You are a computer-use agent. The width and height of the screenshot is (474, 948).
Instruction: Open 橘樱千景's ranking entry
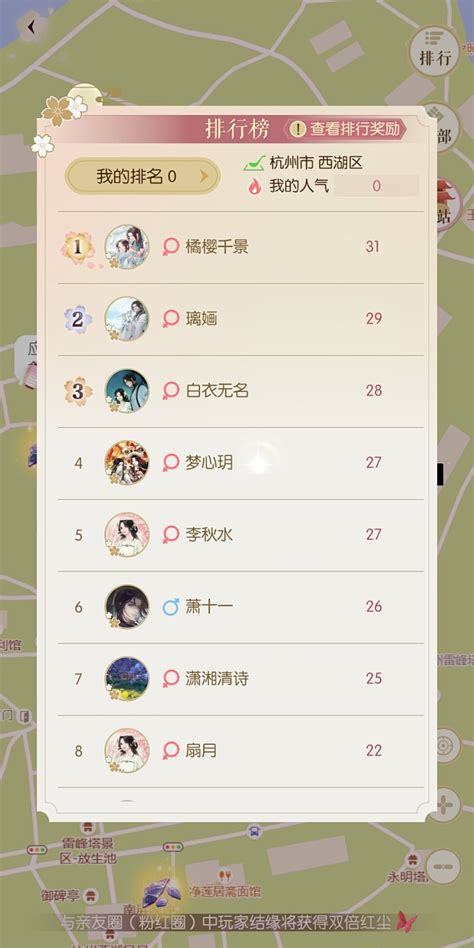(x=241, y=247)
